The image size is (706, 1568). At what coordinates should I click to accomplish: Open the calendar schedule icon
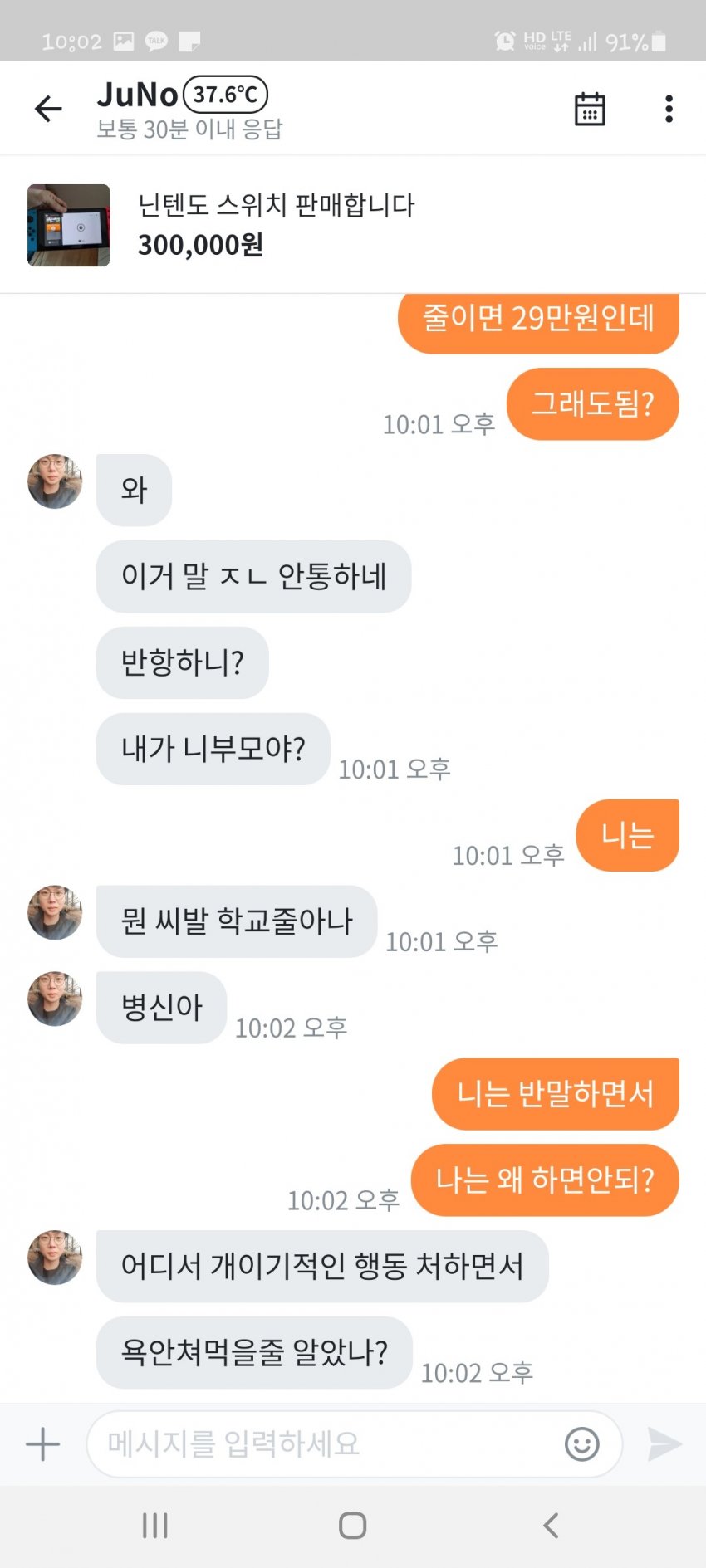pyautogui.click(x=590, y=109)
